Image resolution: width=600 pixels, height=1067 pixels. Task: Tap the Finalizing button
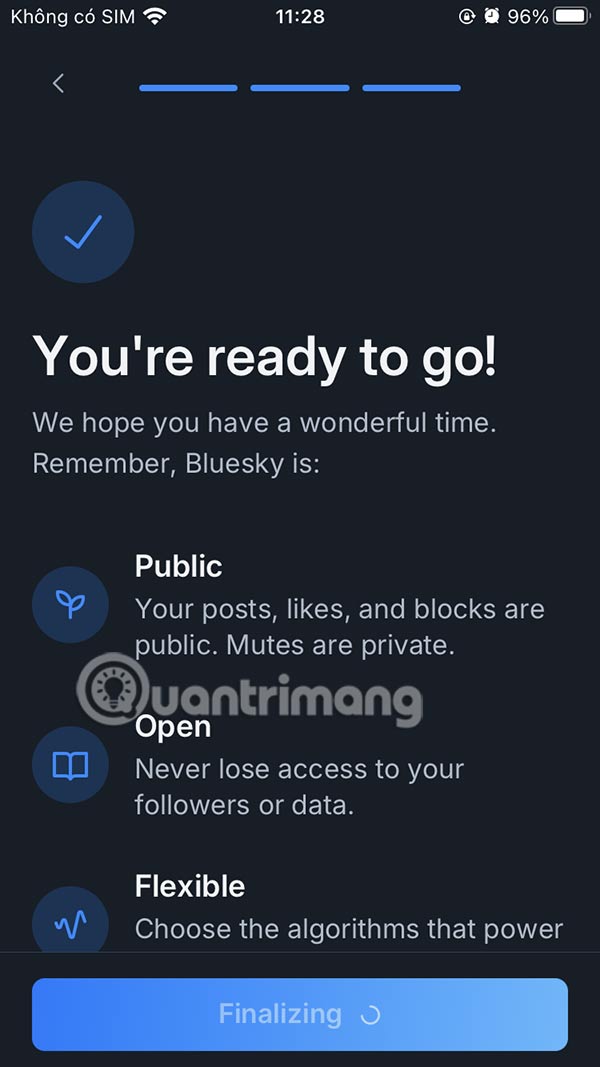(299, 1014)
